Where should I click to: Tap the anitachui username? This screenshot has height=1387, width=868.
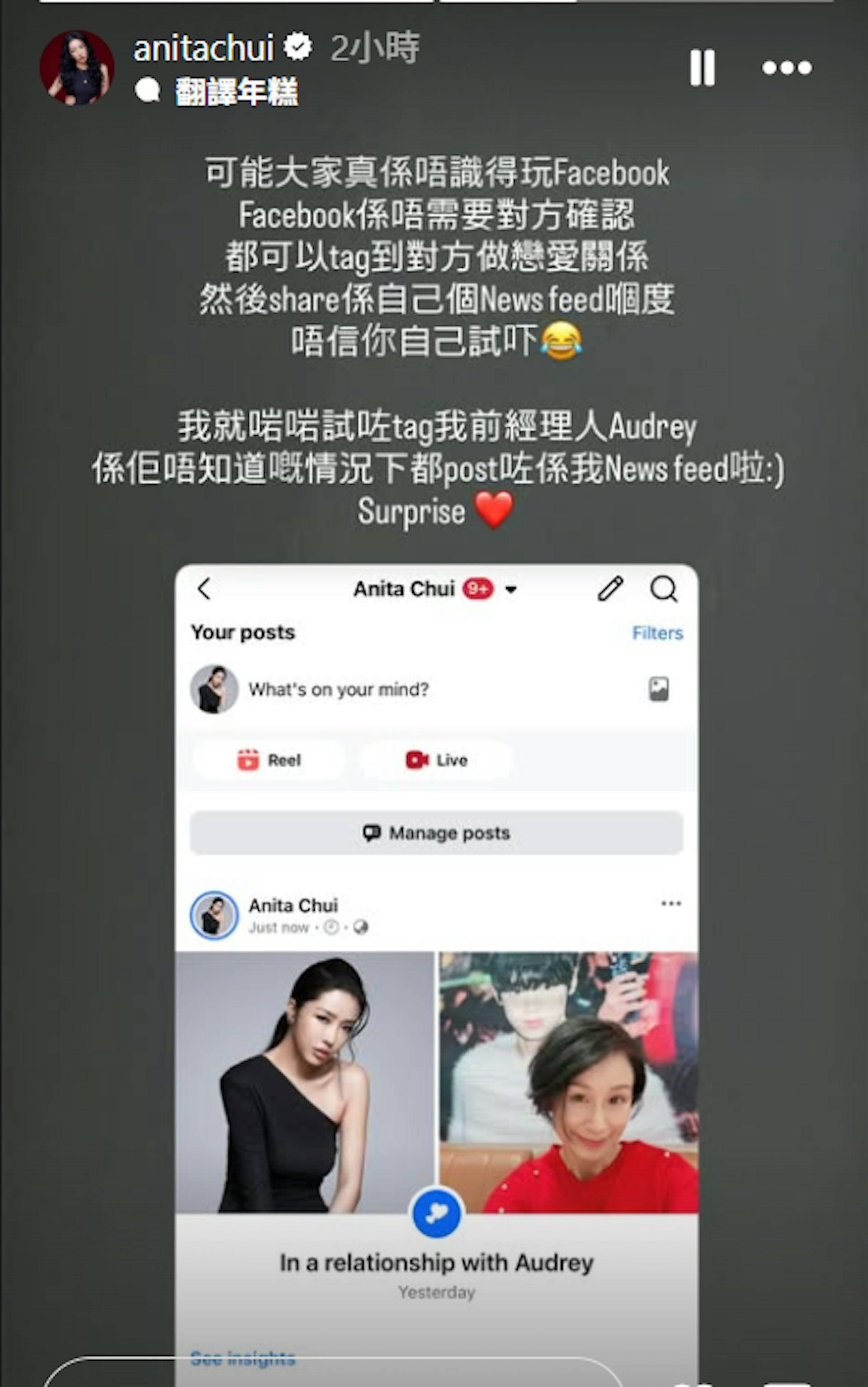coord(203,48)
